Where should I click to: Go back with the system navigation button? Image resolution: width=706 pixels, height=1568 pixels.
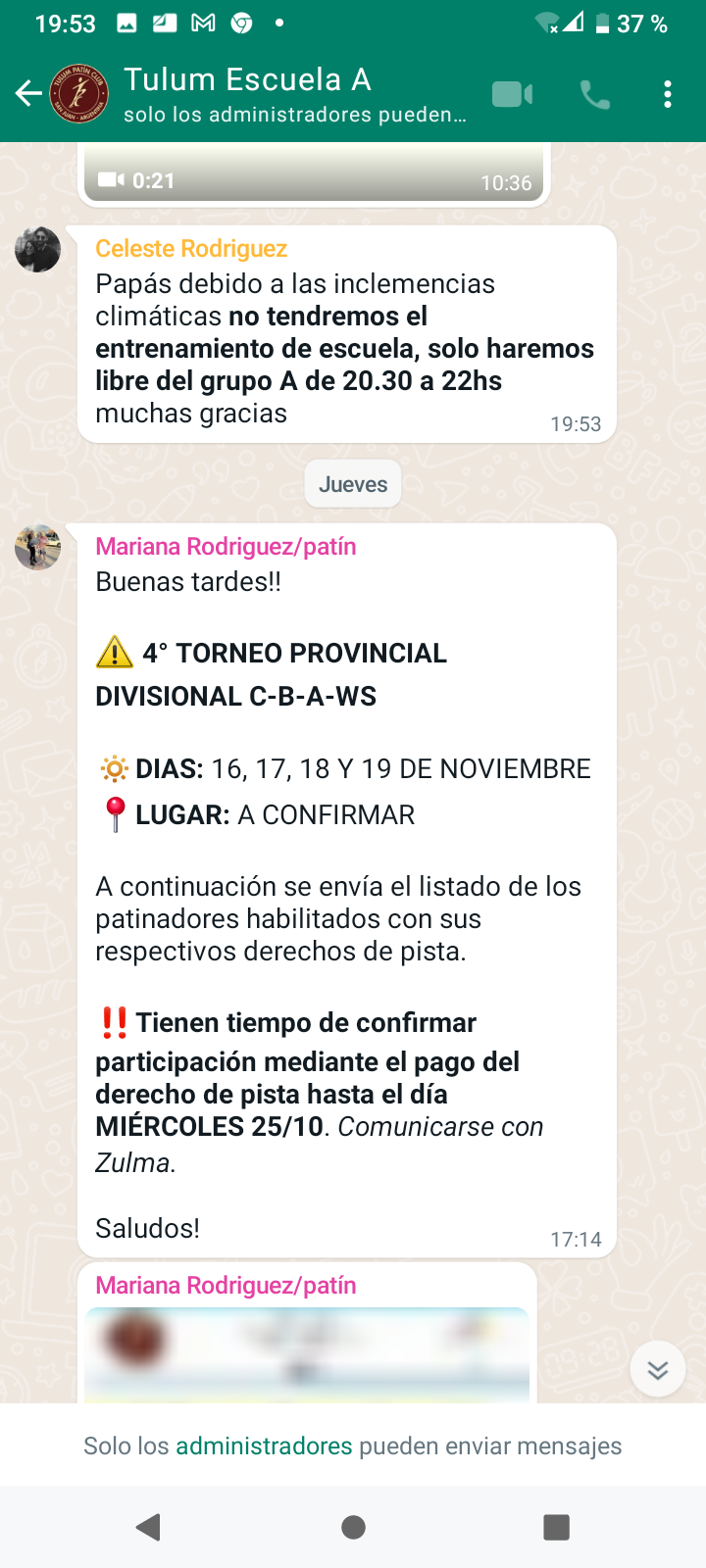pyautogui.click(x=149, y=1527)
